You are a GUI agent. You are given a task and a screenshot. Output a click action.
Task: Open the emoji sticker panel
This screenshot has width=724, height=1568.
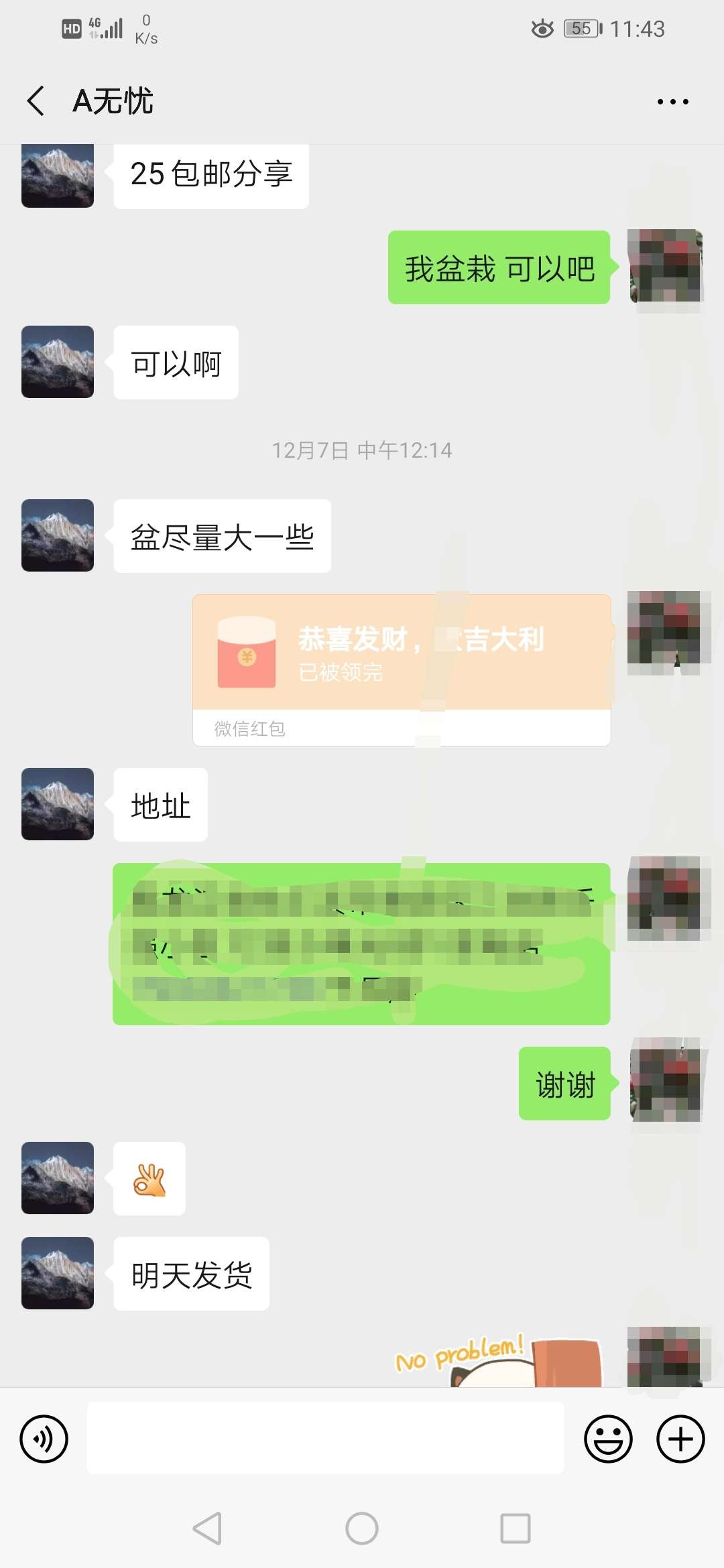608,1439
